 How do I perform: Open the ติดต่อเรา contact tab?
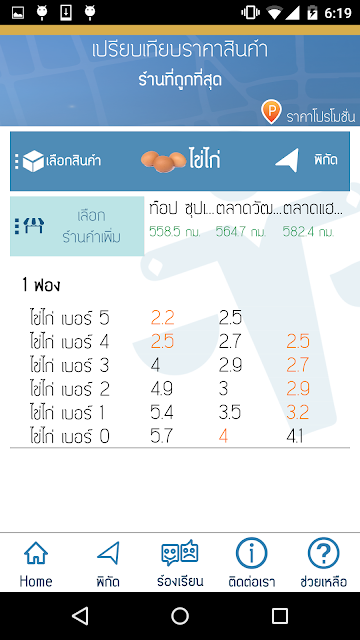point(251,564)
